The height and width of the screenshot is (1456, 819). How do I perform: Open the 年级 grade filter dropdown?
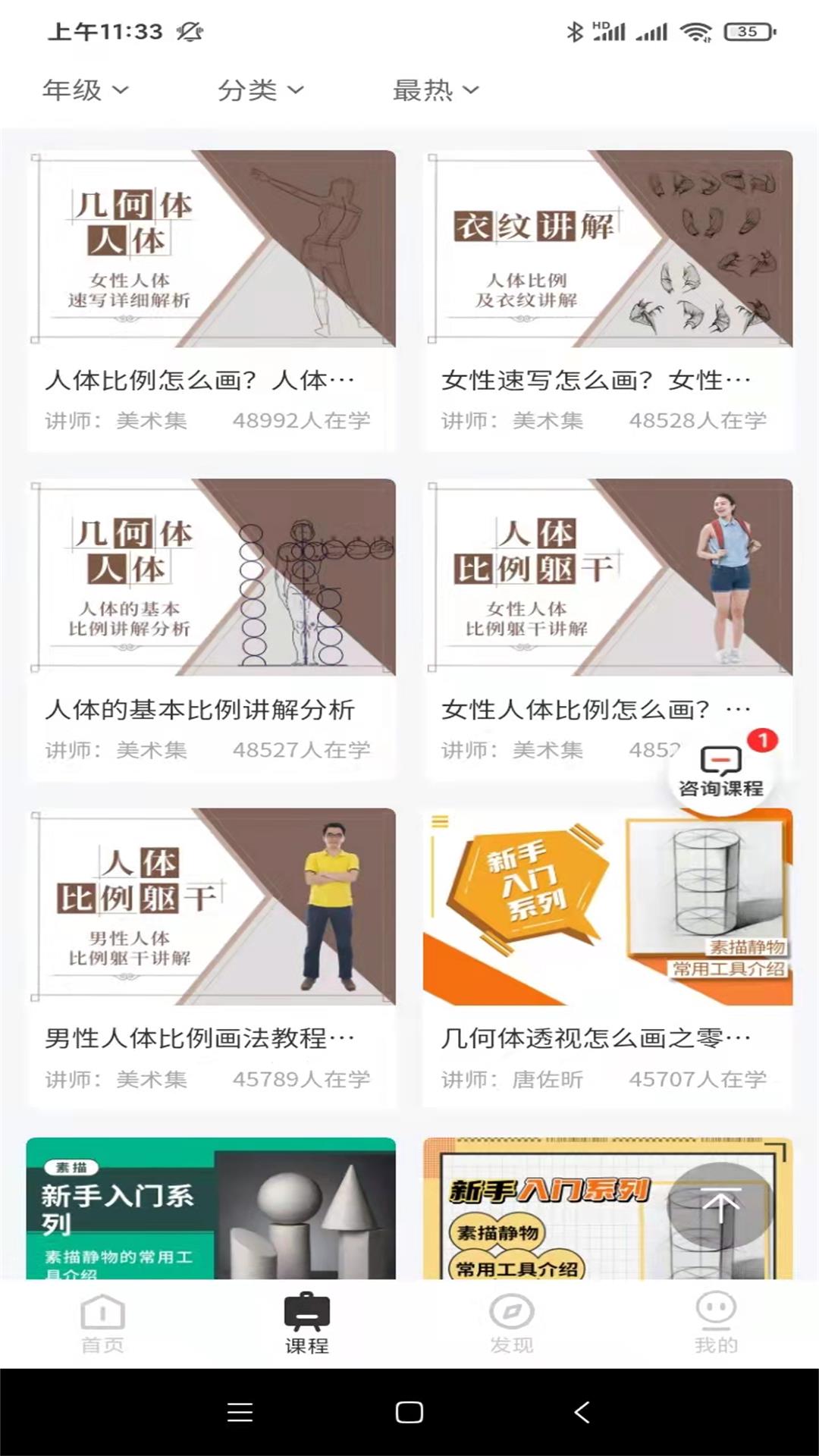click(83, 89)
